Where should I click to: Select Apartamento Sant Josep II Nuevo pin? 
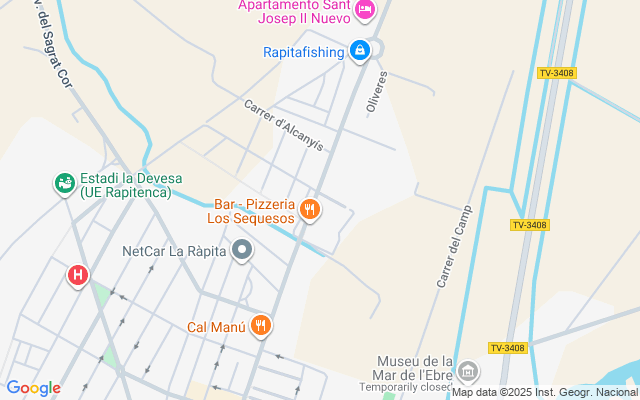tap(365, 10)
